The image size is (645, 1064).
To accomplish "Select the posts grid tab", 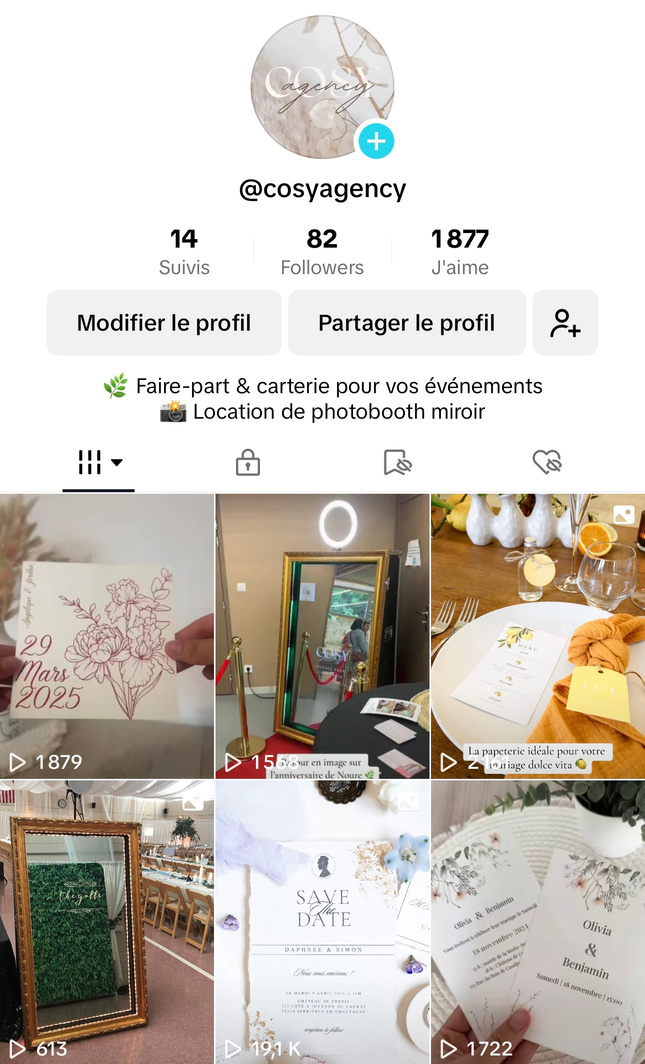I will pos(99,462).
